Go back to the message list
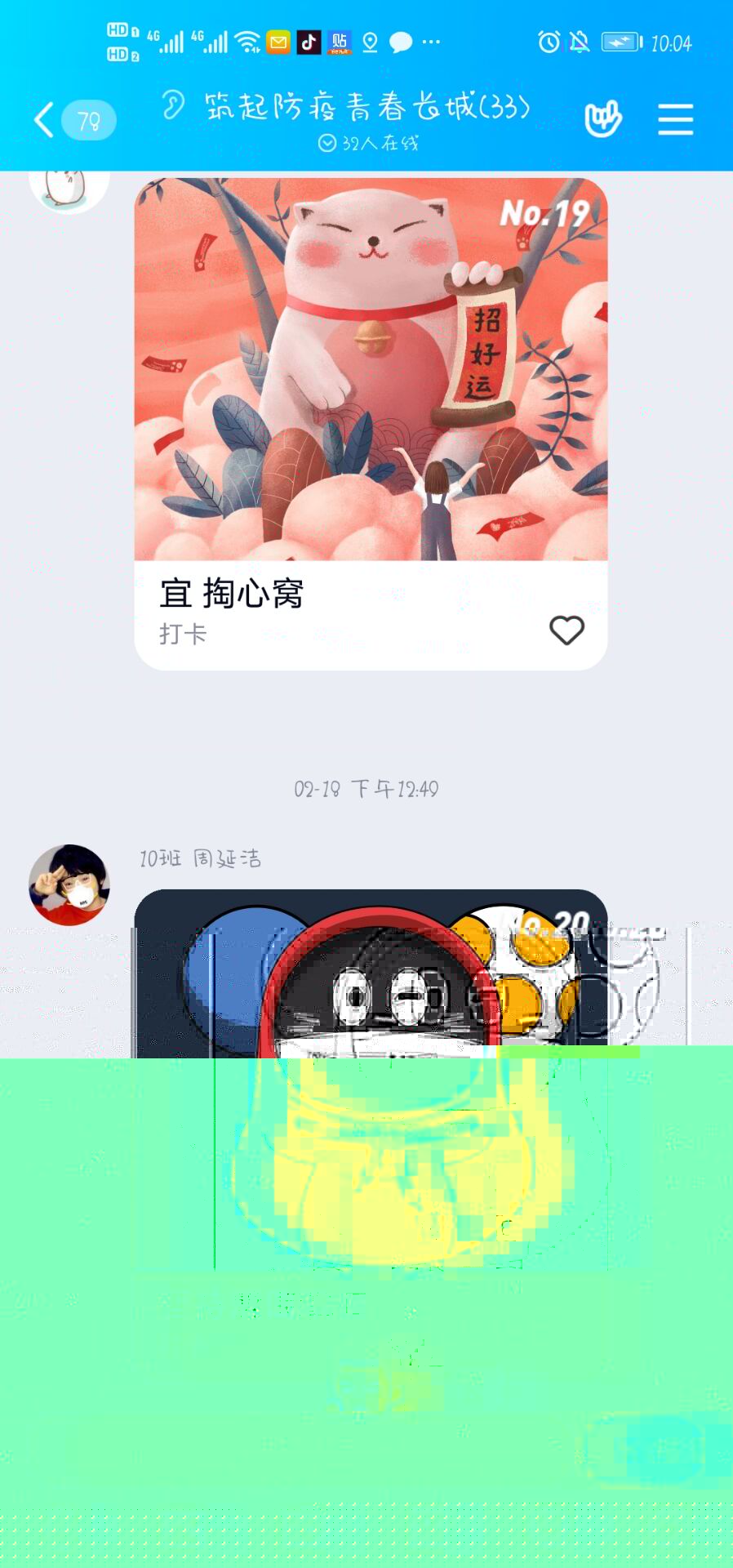The image size is (733, 1568). [46, 120]
